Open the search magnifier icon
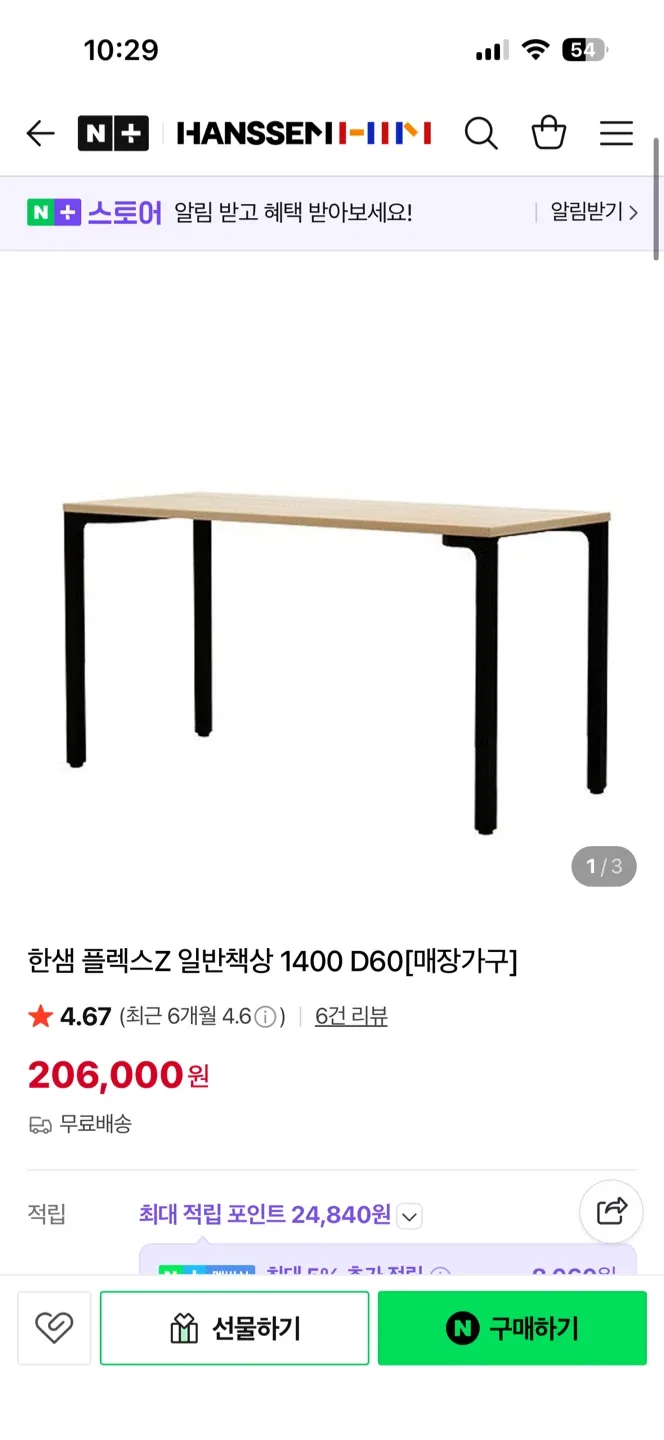 click(x=481, y=133)
